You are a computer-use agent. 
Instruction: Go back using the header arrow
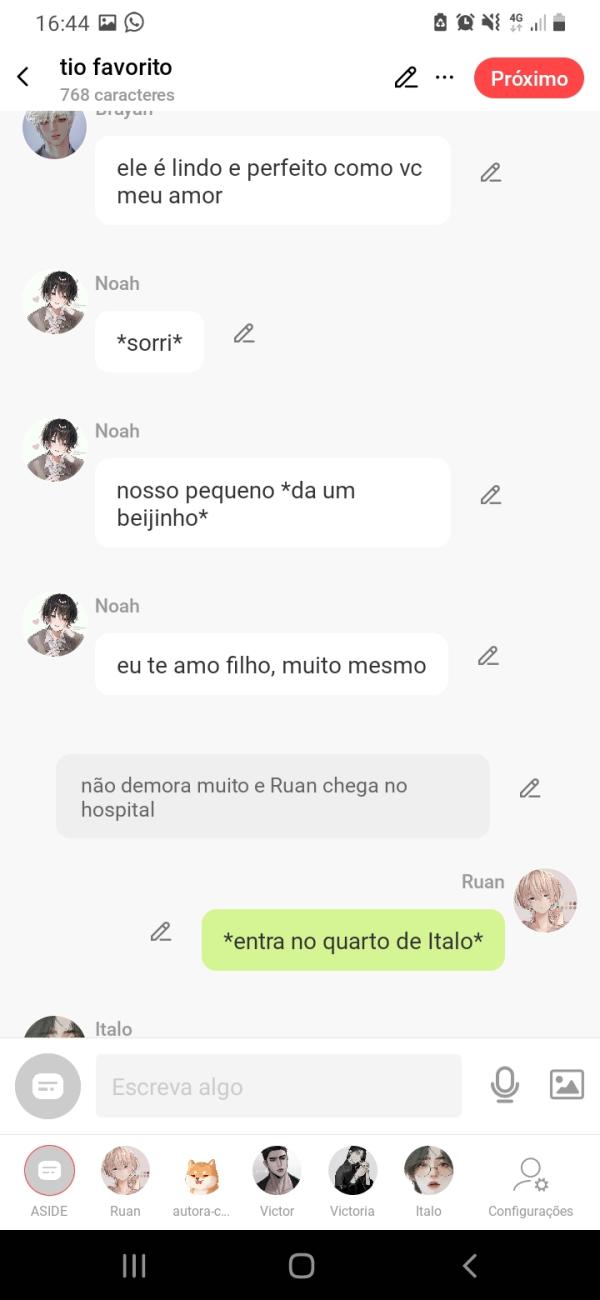(23, 77)
